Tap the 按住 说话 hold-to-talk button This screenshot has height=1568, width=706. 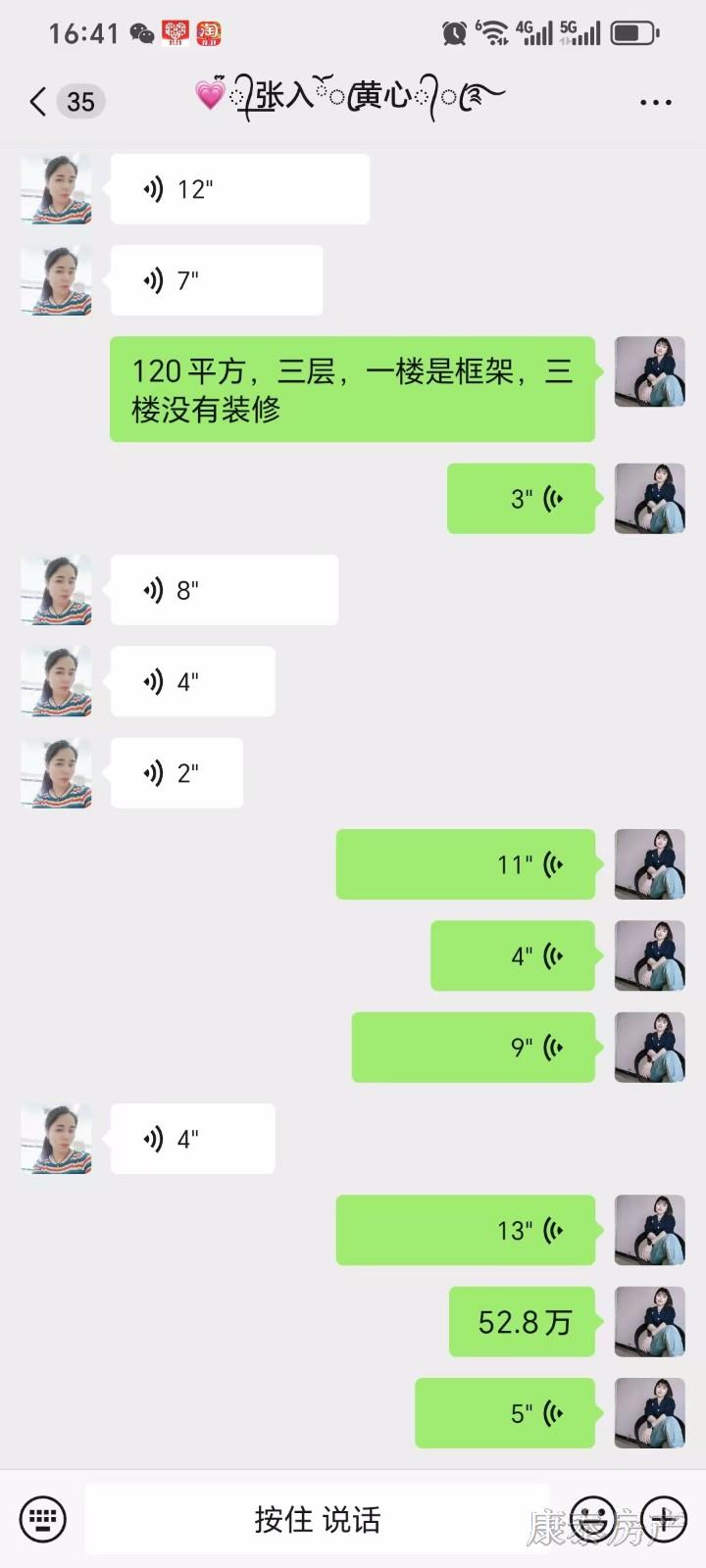tap(317, 1519)
